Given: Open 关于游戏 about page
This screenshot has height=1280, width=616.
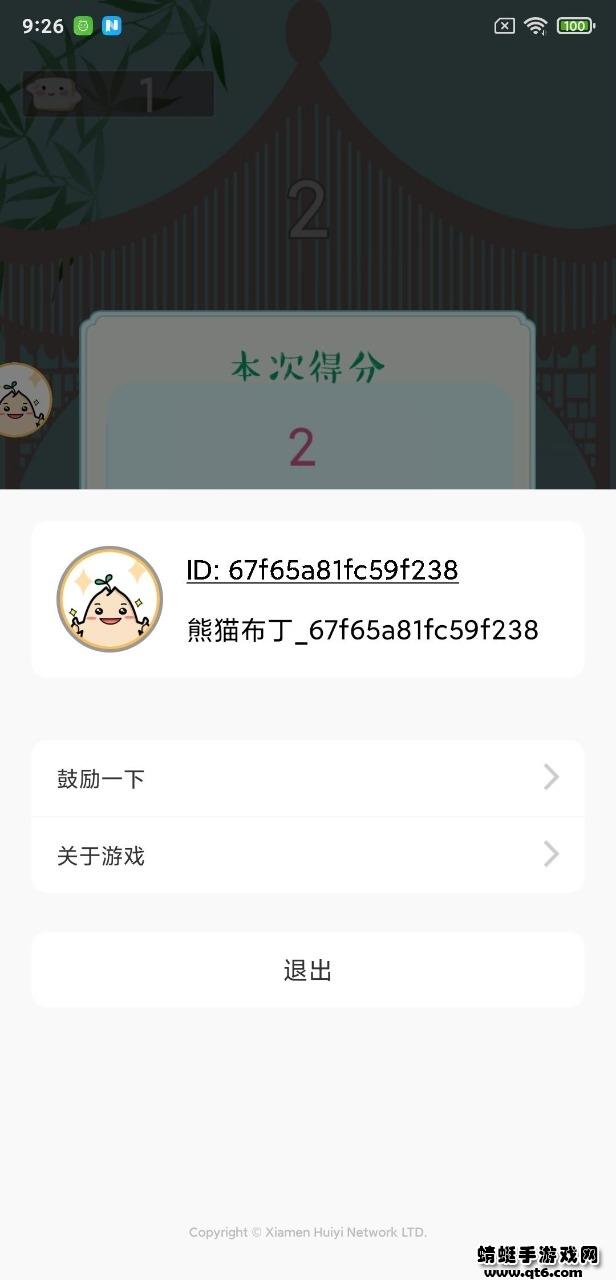Looking at the screenshot, I should coord(307,855).
